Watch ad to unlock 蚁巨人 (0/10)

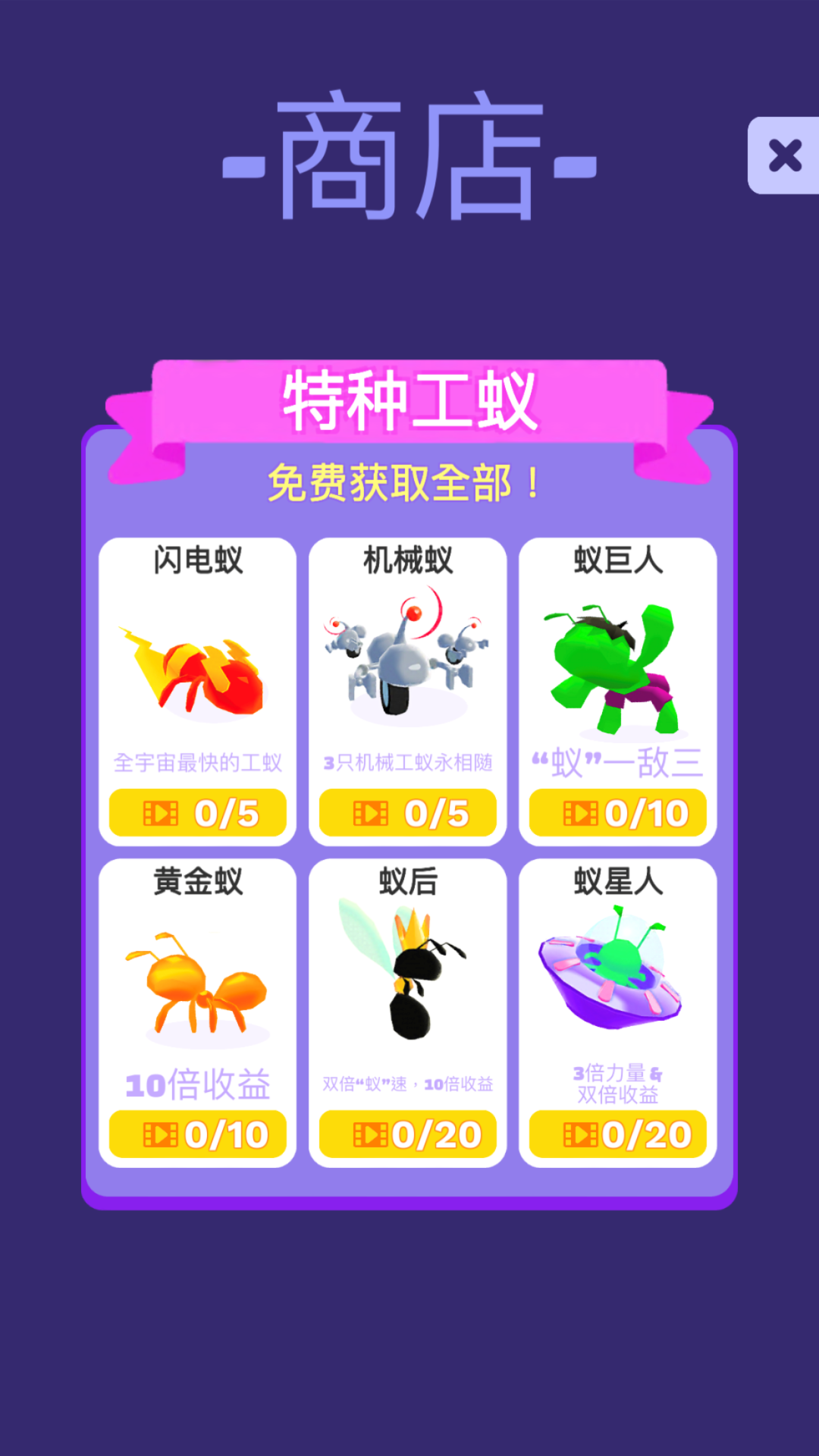coord(618,813)
